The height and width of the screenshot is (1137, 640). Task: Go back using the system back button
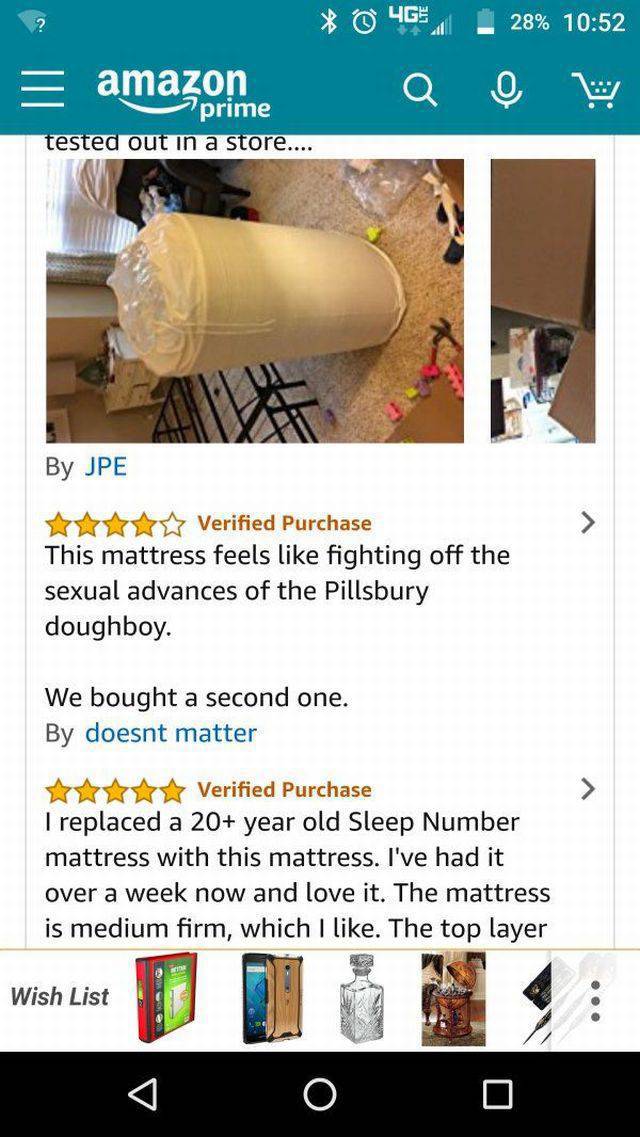pyautogui.click(x=143, y=1094)
